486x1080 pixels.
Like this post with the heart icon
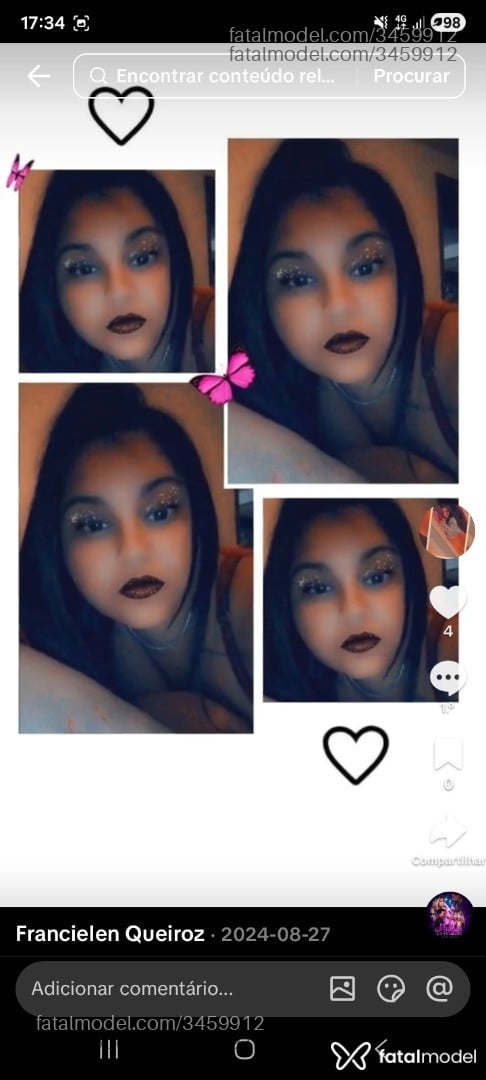(448, 602)
